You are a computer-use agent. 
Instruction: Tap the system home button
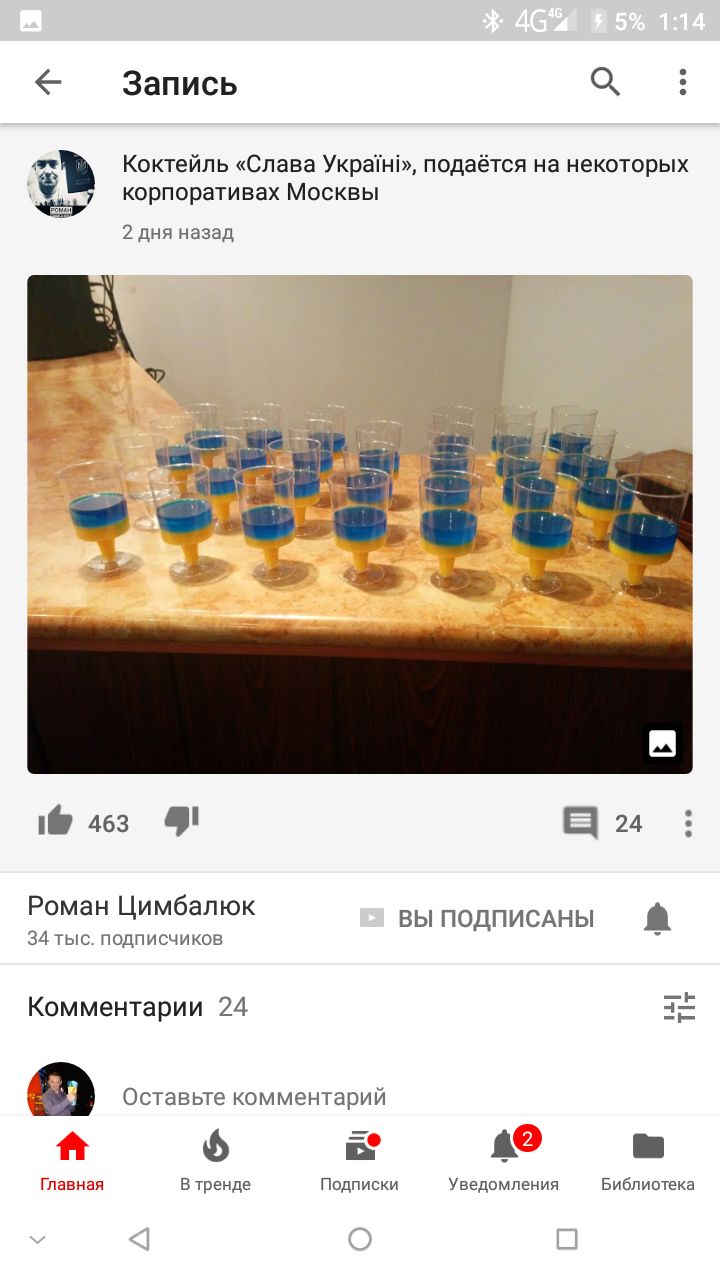pos(360,1240)
